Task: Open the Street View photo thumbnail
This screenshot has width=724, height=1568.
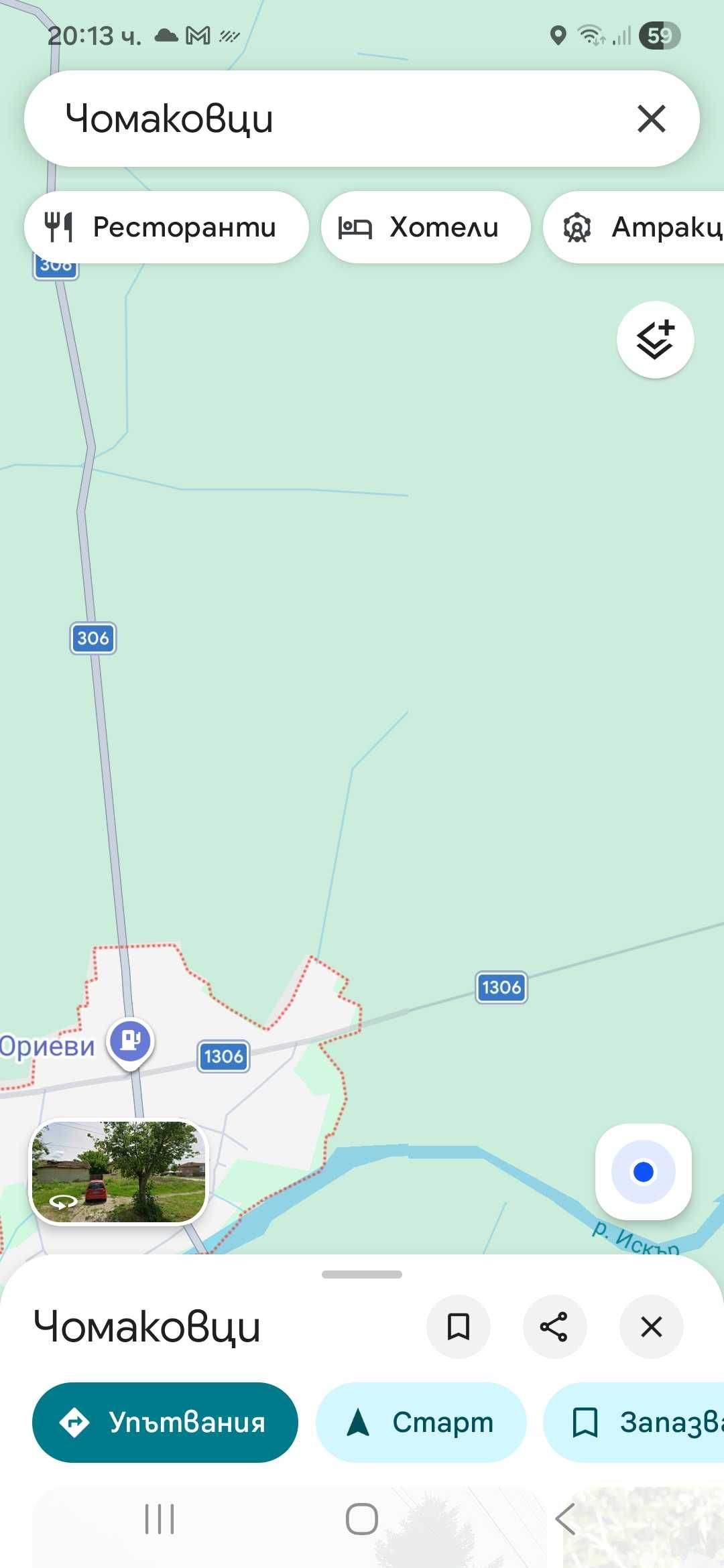Action: [119, 1172]
